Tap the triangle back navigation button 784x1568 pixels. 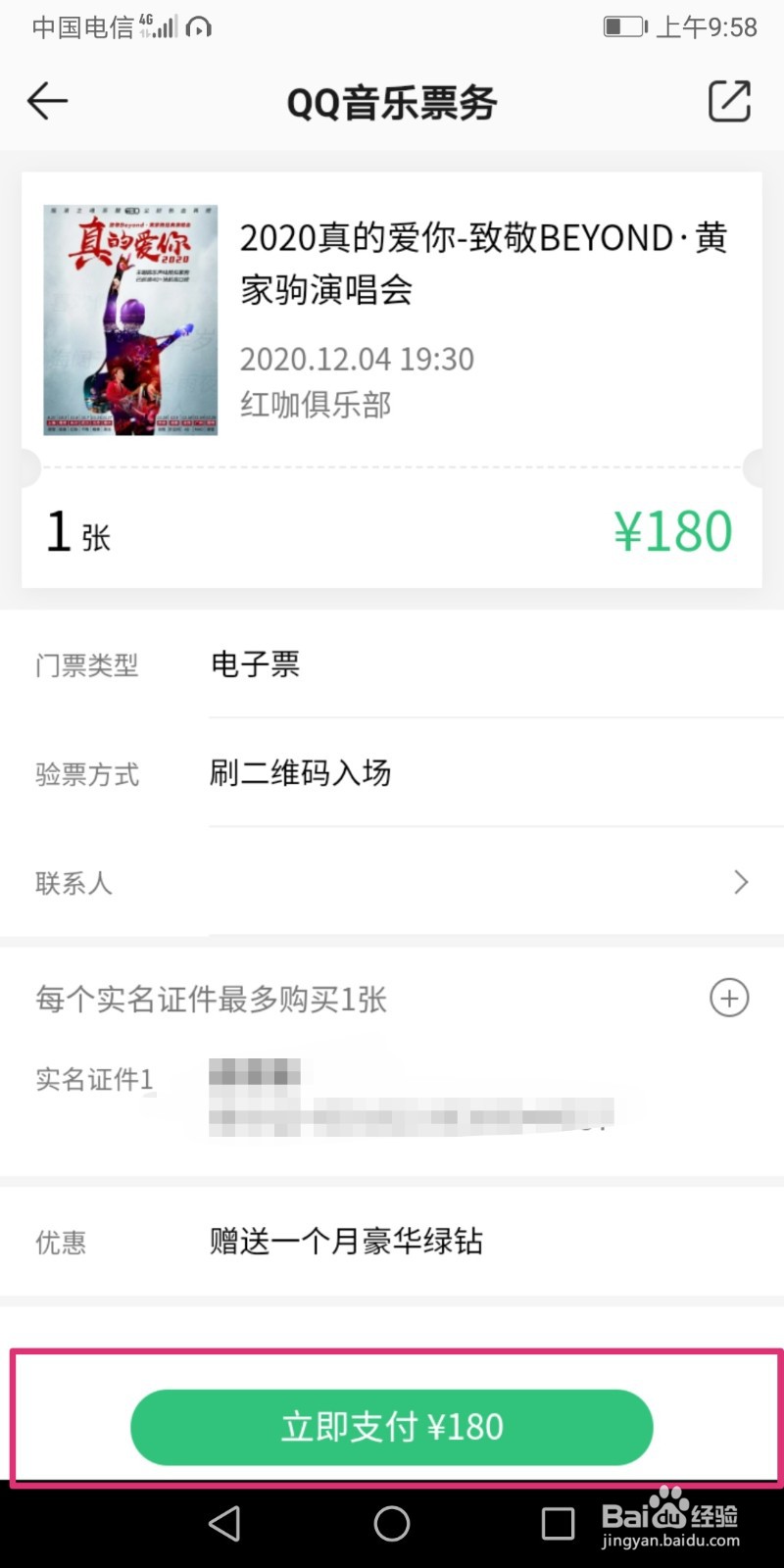coord(225,1524)
